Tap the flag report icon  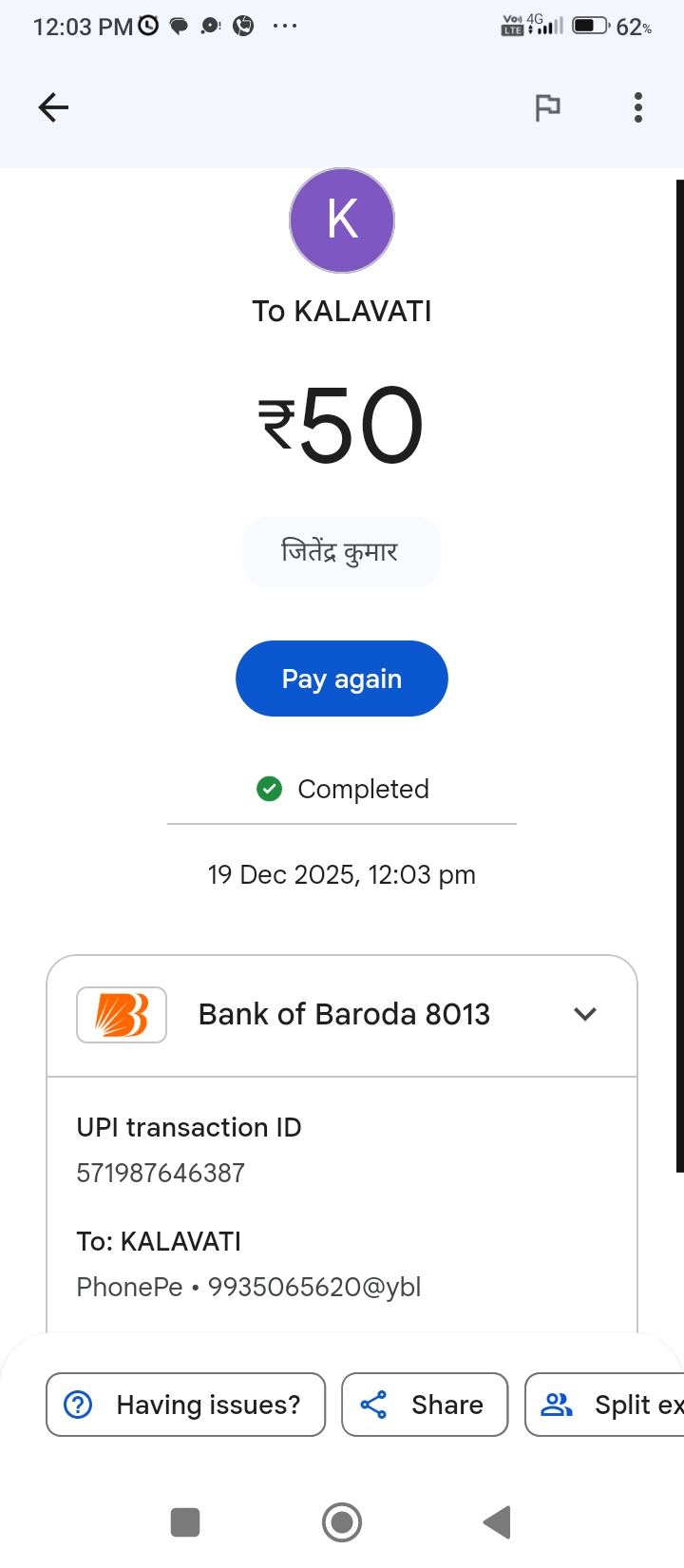[547, 107]
